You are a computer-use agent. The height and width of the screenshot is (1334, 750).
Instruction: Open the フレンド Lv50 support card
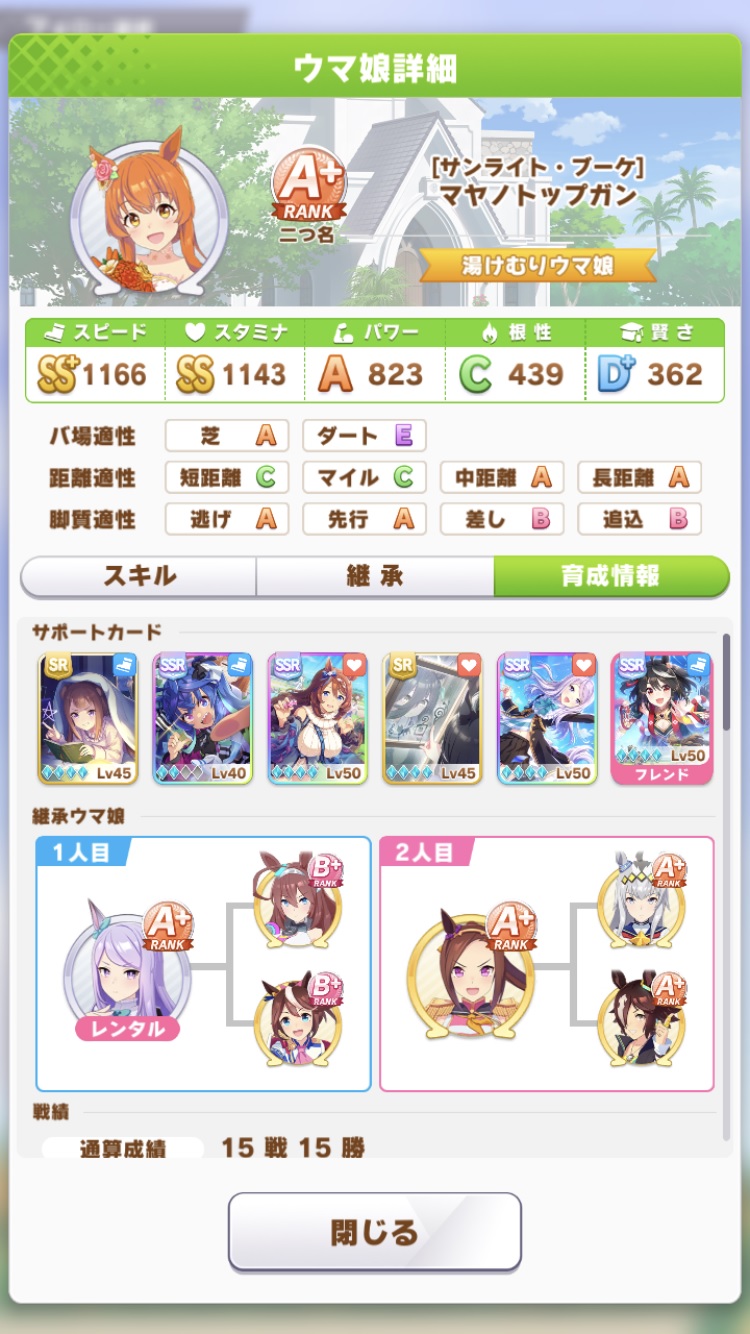point(661,717)
